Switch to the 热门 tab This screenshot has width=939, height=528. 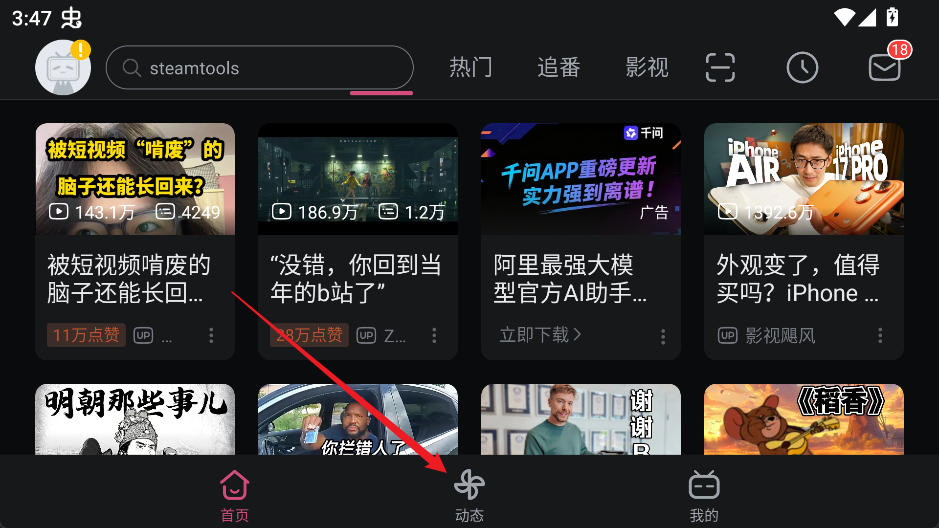(471, 68)
